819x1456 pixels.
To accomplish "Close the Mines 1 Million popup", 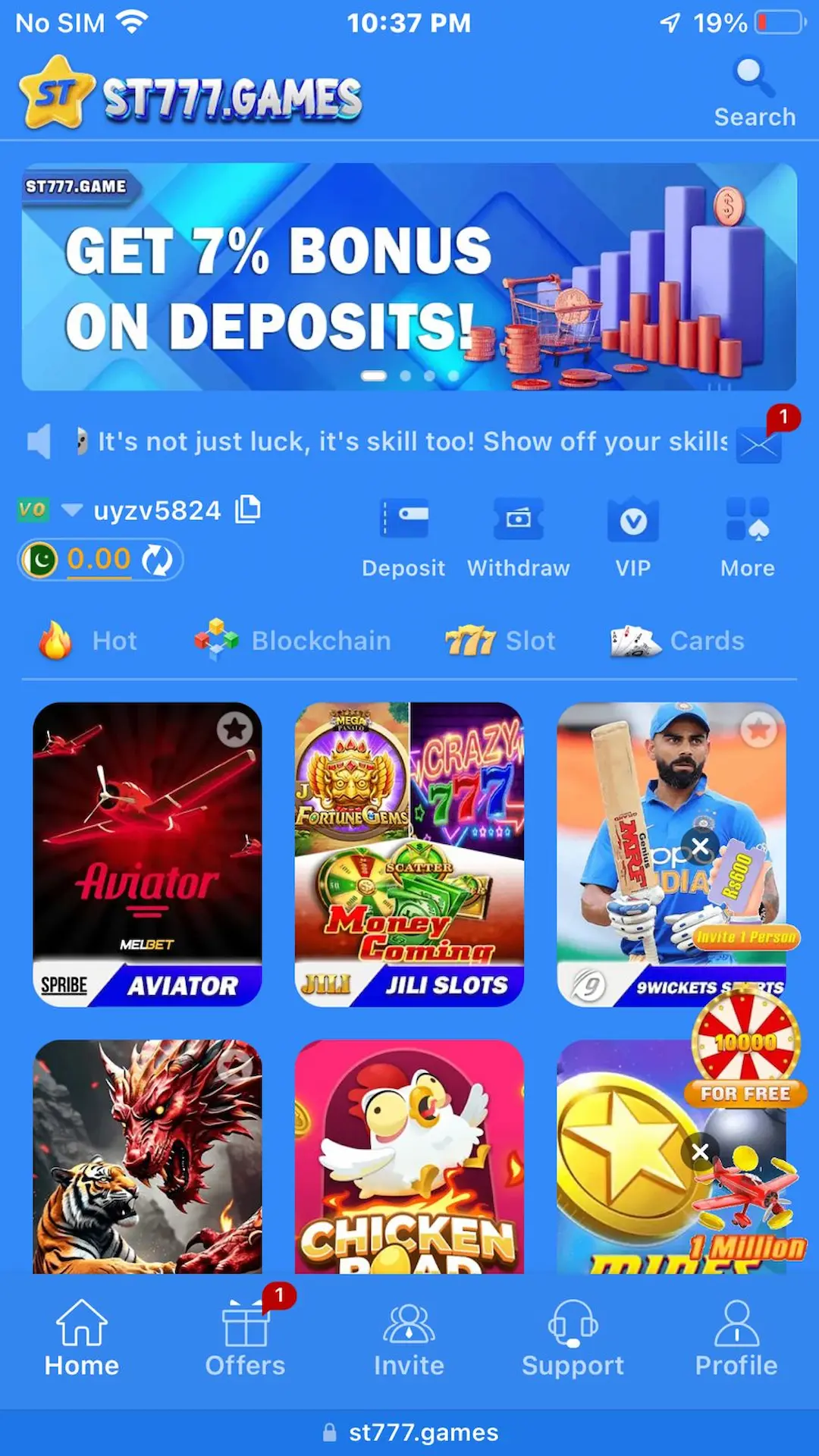I will click(700, 1151).
